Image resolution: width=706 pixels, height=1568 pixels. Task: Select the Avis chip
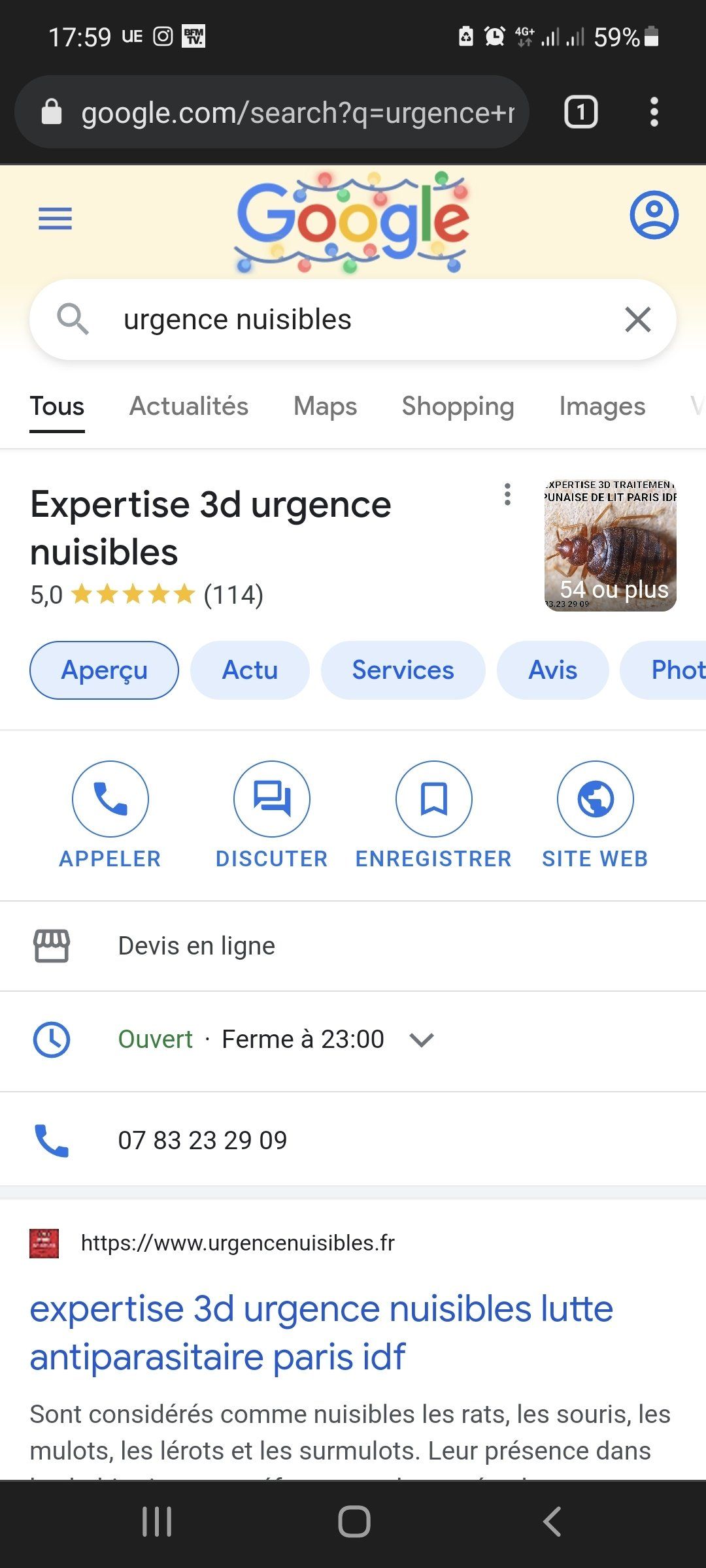[552, 670]
